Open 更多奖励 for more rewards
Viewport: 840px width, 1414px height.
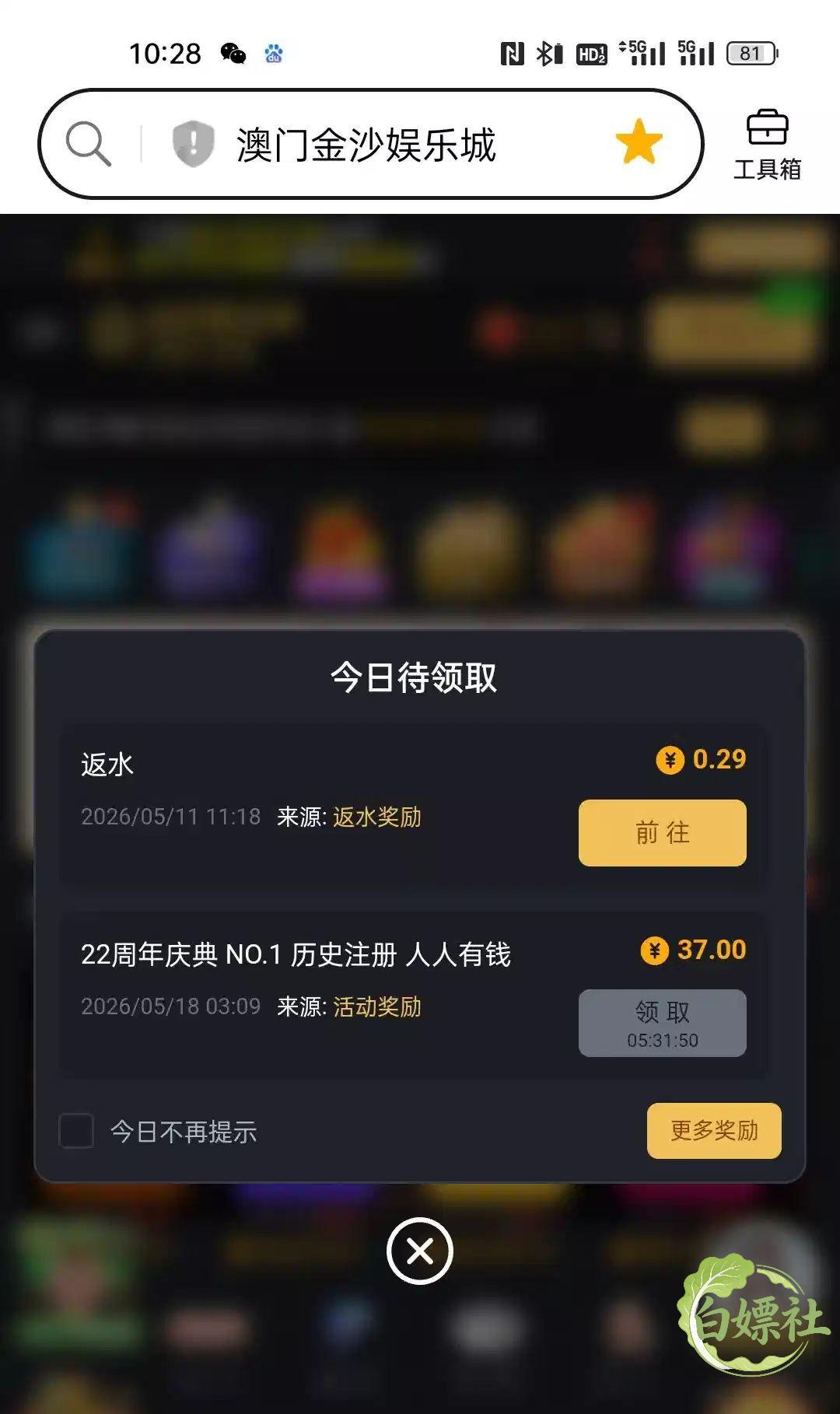(714, 1130)
